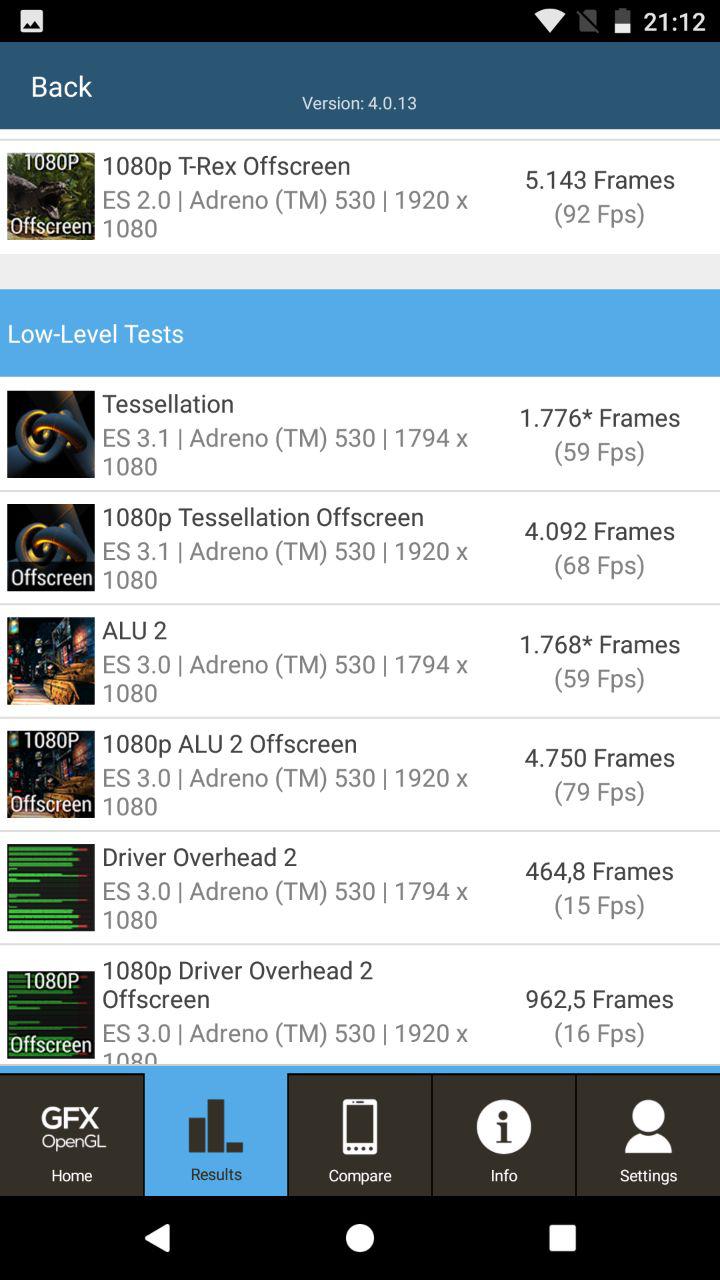The width and height of the screenshot is (720, 1280).
Task: Go to the Settings tab
Action: (x=648, y=1135)
